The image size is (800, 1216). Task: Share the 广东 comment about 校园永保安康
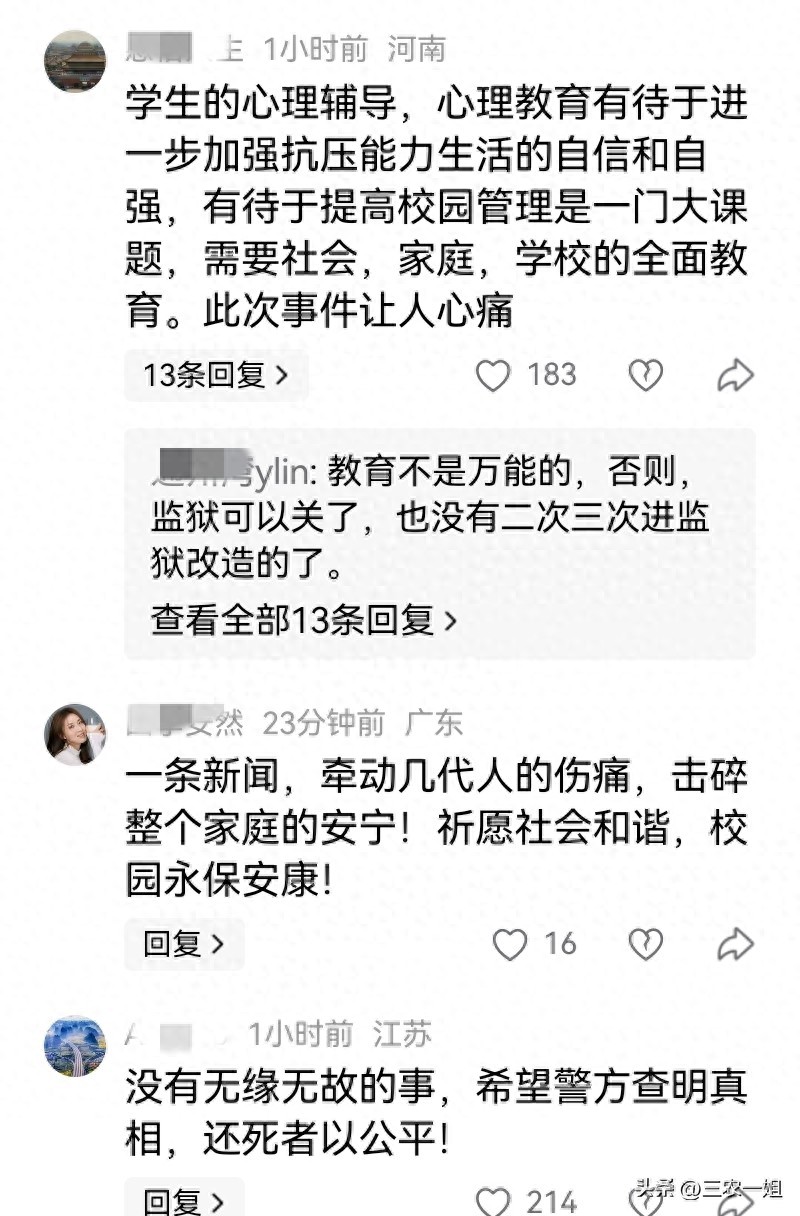tap(735, 944)
